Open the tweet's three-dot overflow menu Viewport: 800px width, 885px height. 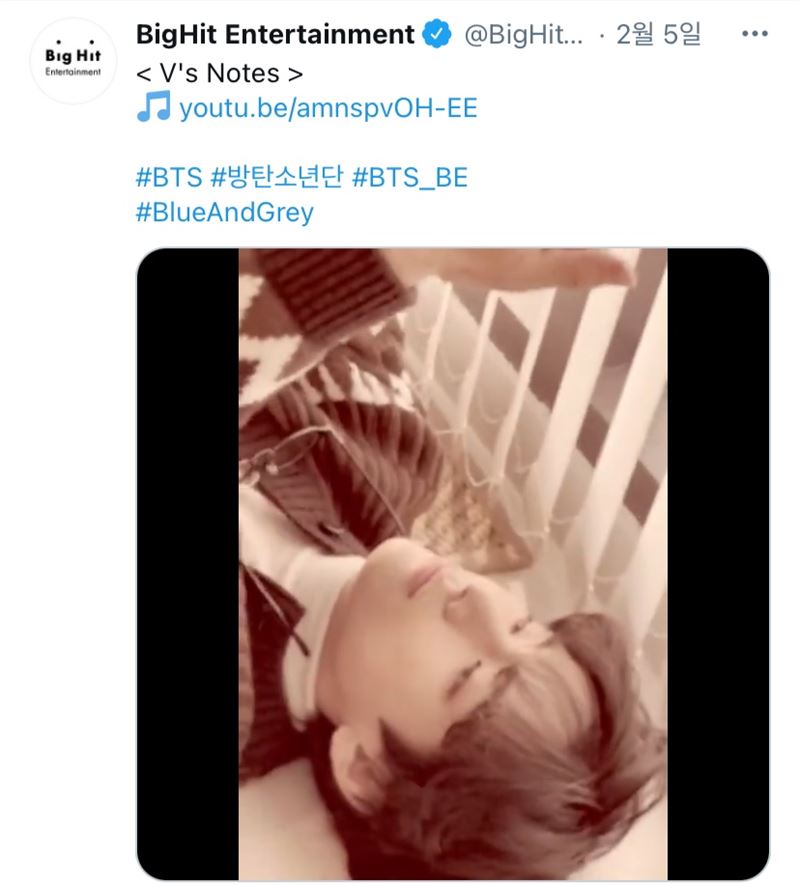pyautogui.click(x=756, y=35)
